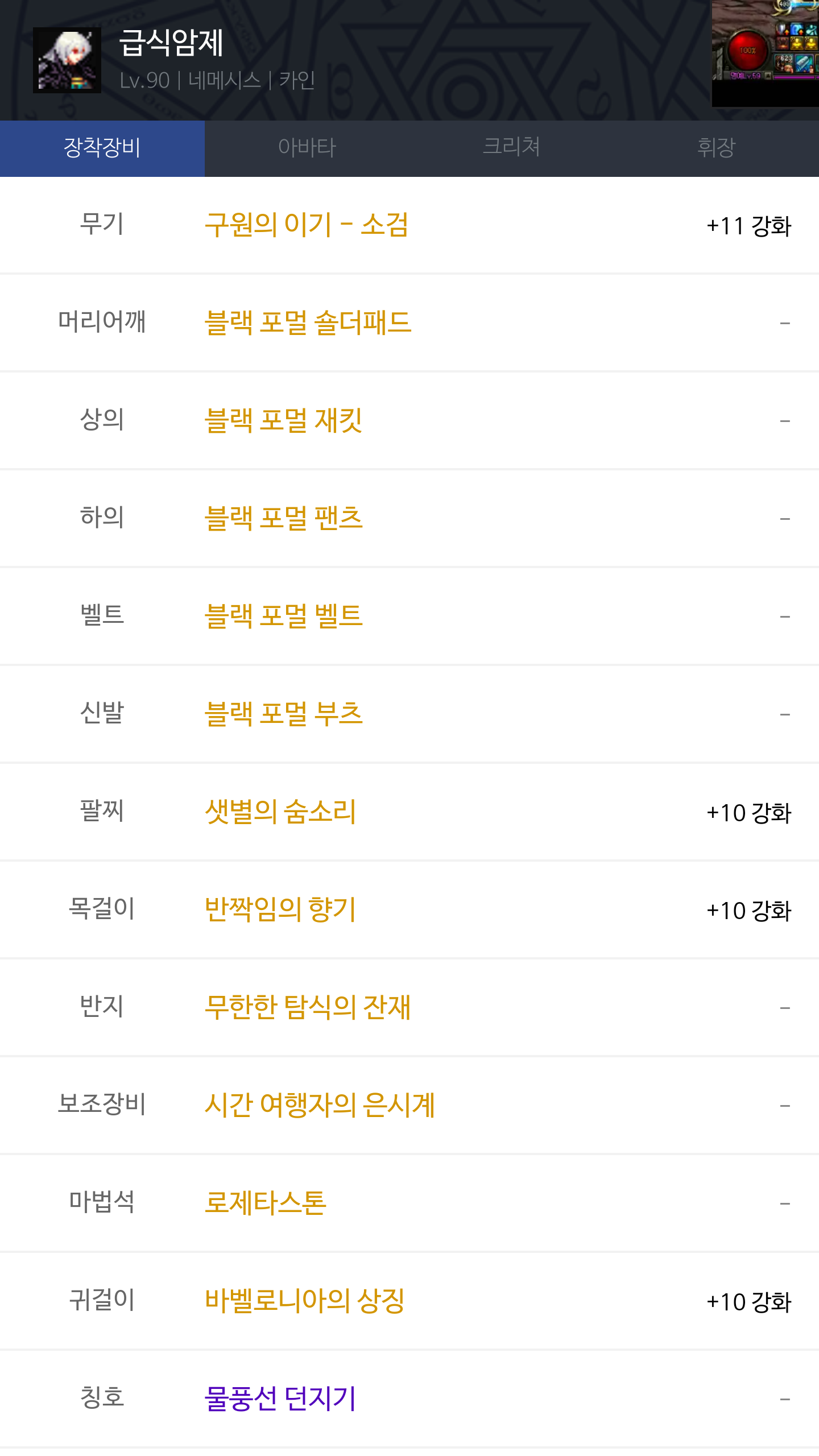Open 블랙 포멀 팬츠 item
Image resolution: width=819 pixels, height=1456 pixels.
(x=283, y=518)
